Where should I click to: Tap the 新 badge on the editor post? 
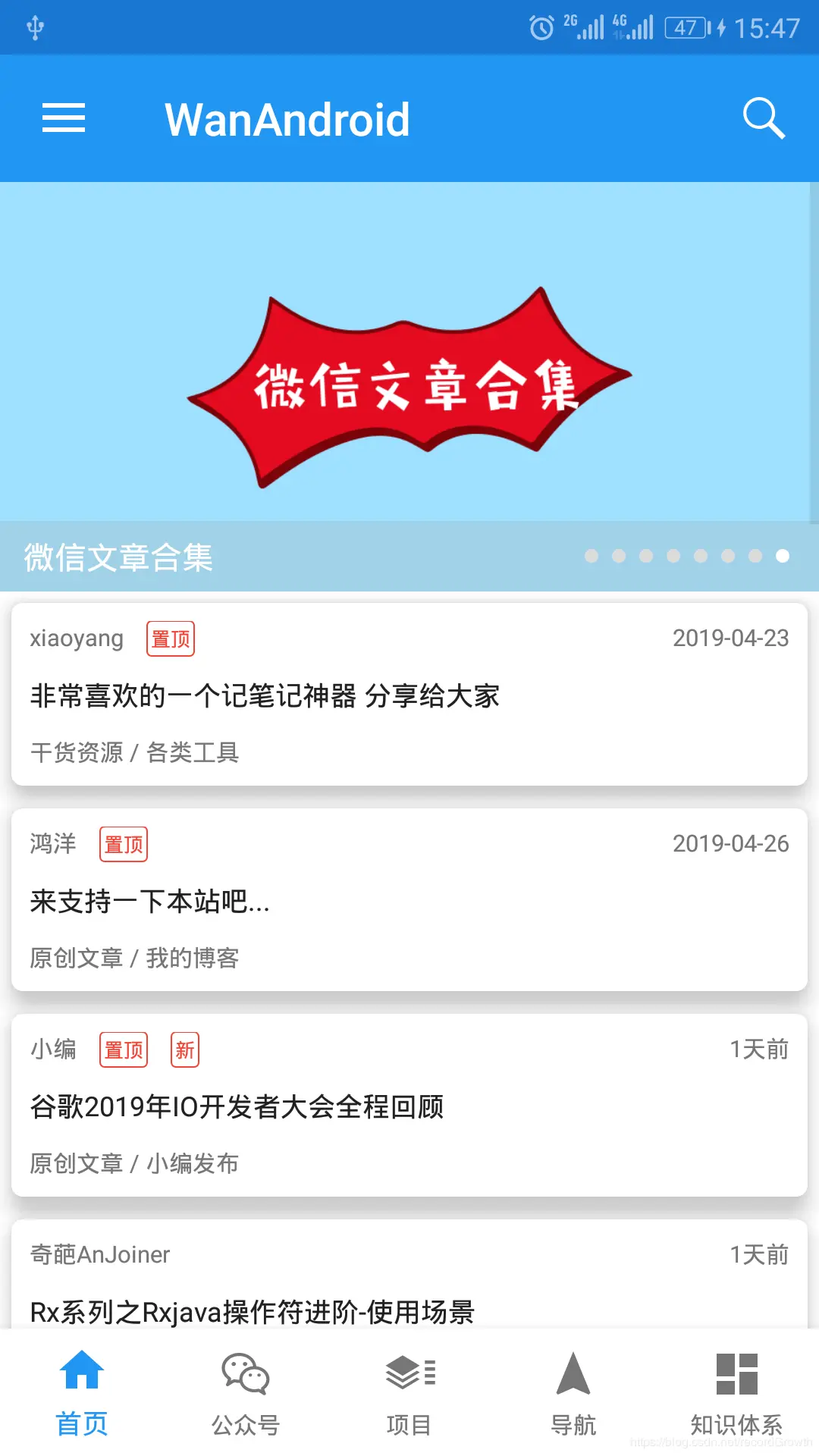(x=184, y=1050)
